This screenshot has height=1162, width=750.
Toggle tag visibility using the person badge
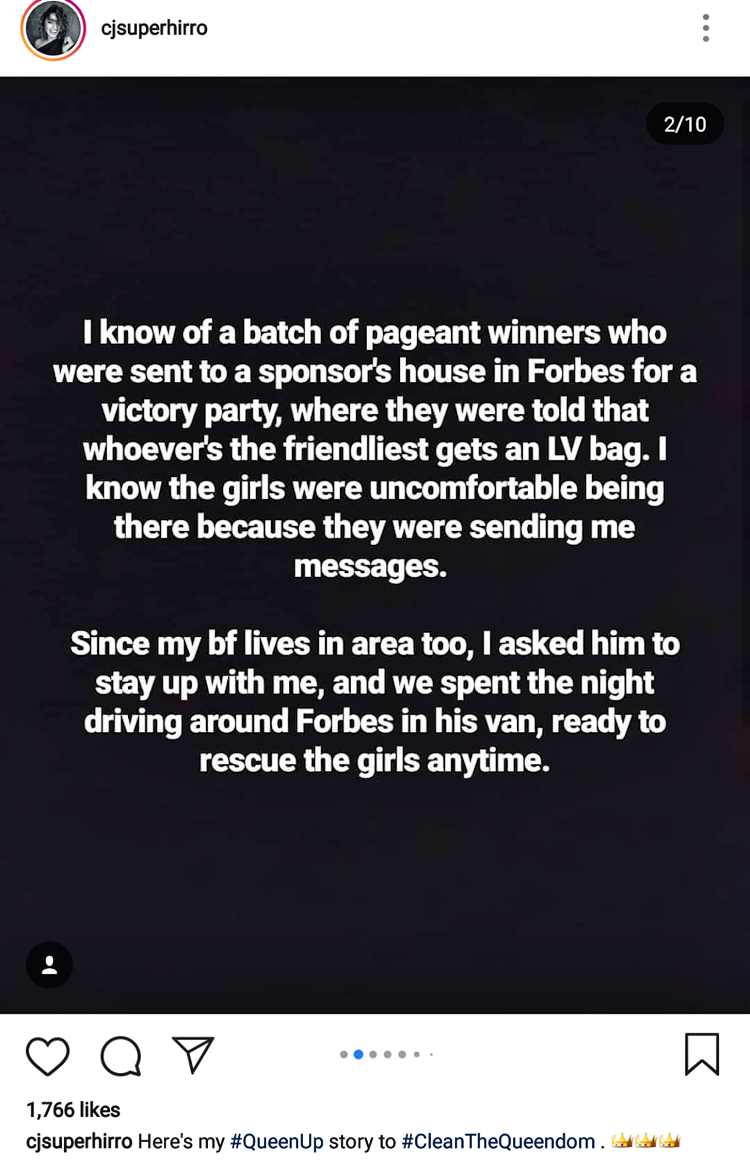(x=49, y=964)
